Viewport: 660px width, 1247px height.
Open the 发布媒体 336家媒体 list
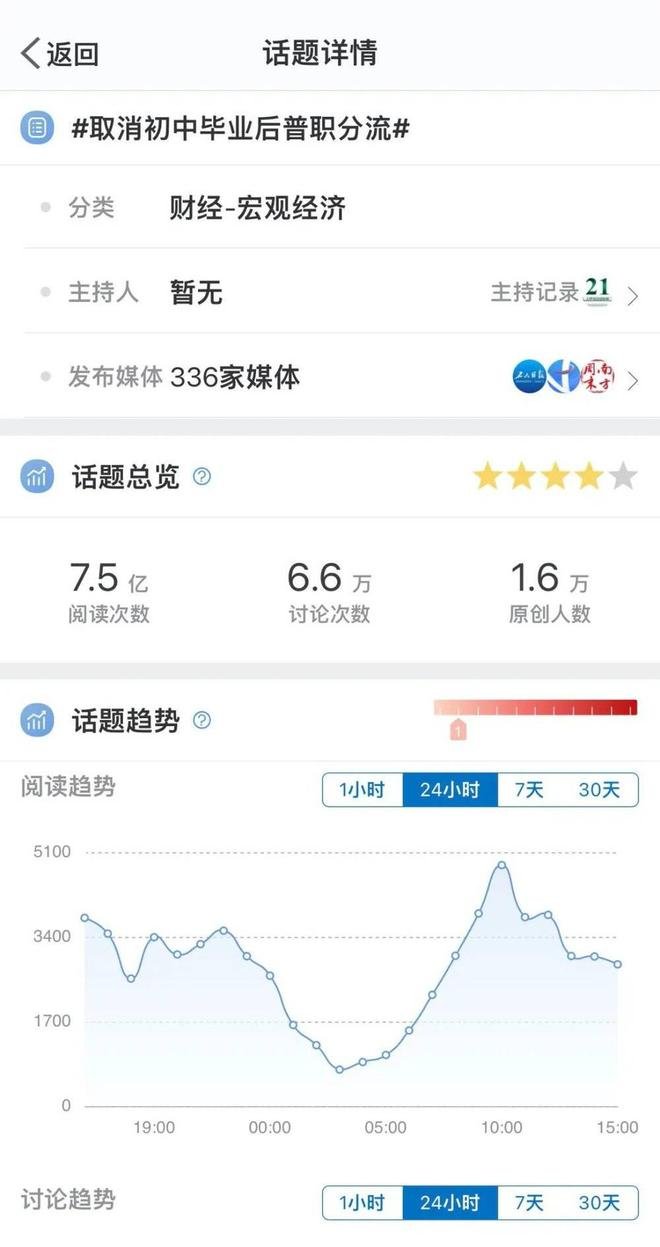click(x=330, y=377)
